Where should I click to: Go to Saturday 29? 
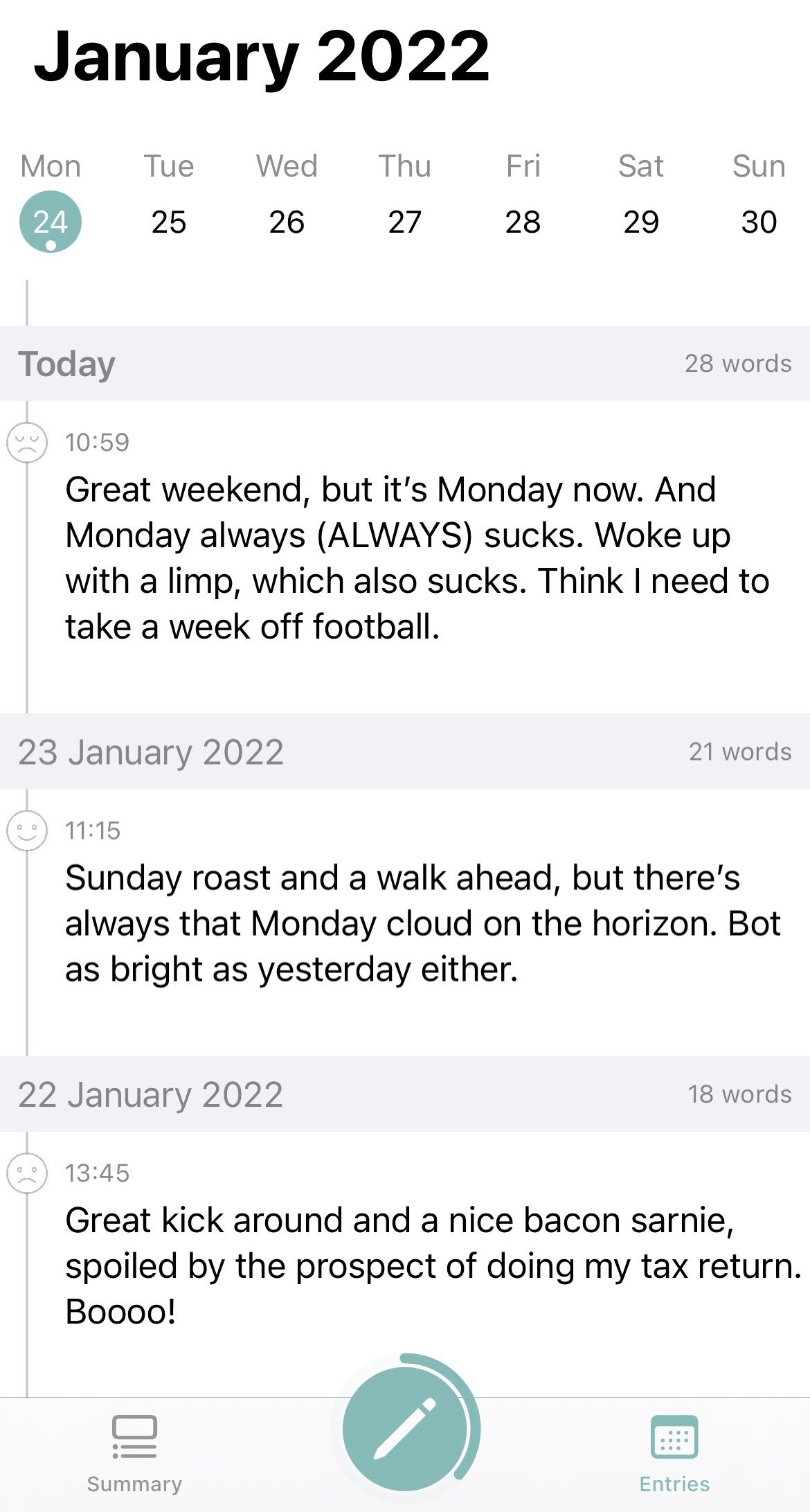pos(641,222)
